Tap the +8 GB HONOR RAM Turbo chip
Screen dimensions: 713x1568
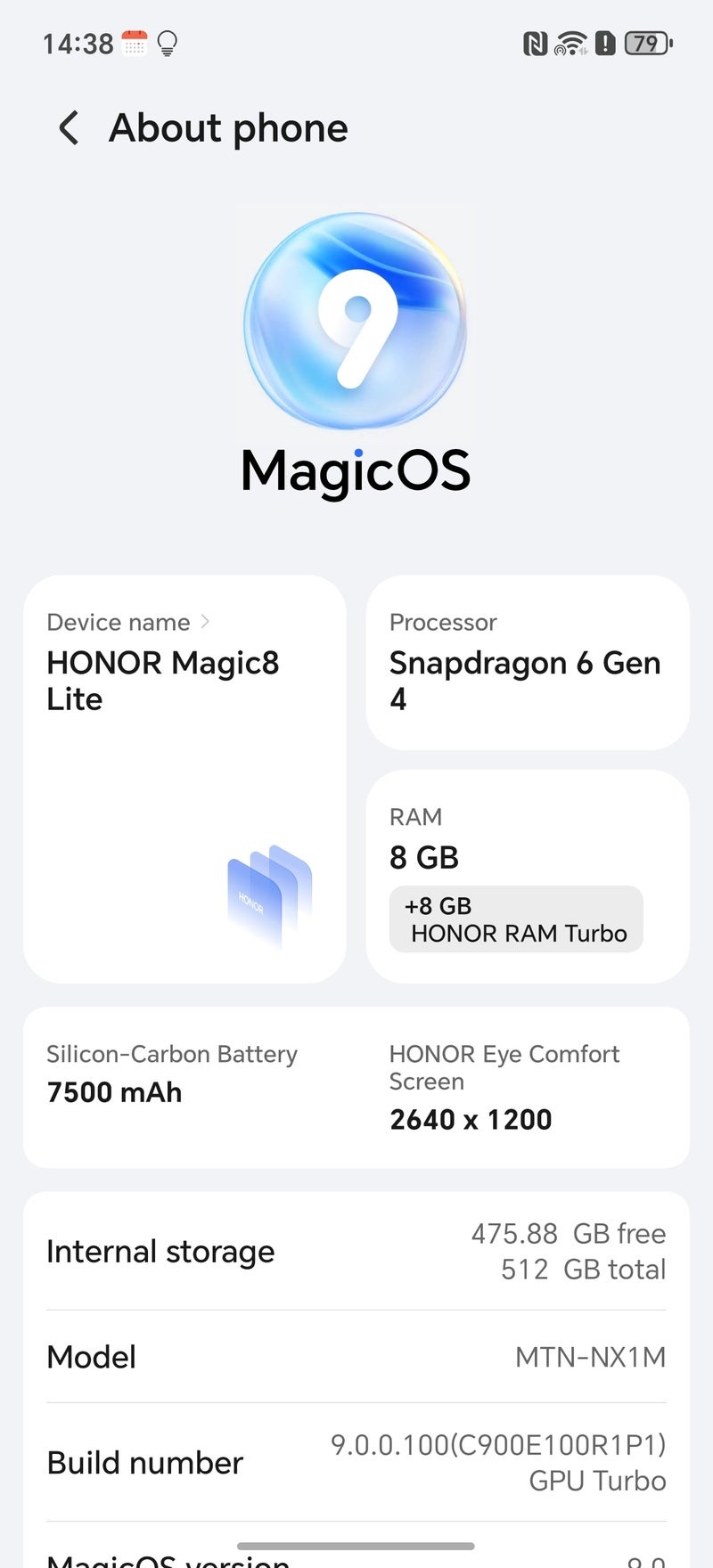coord(515,919)
